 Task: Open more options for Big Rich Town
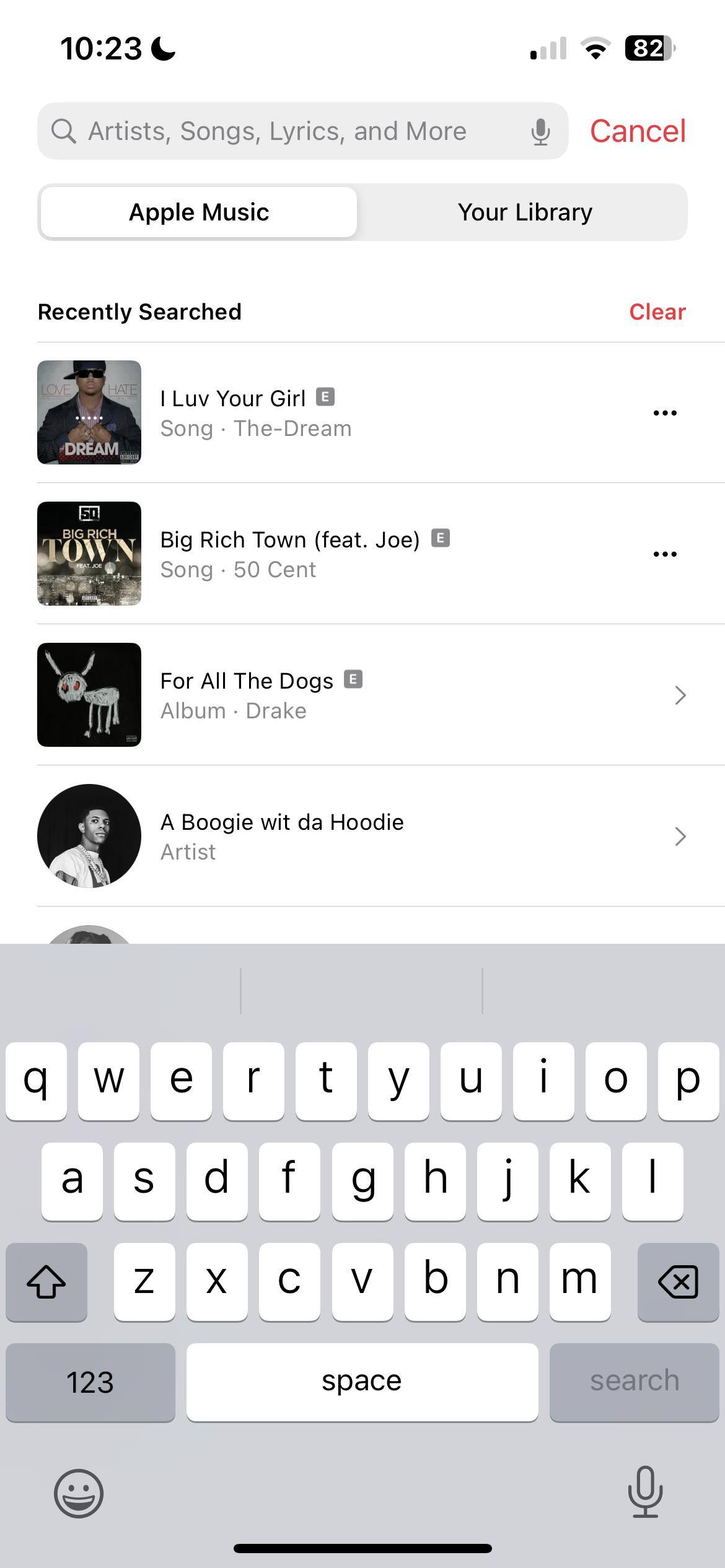click(665, 554)
